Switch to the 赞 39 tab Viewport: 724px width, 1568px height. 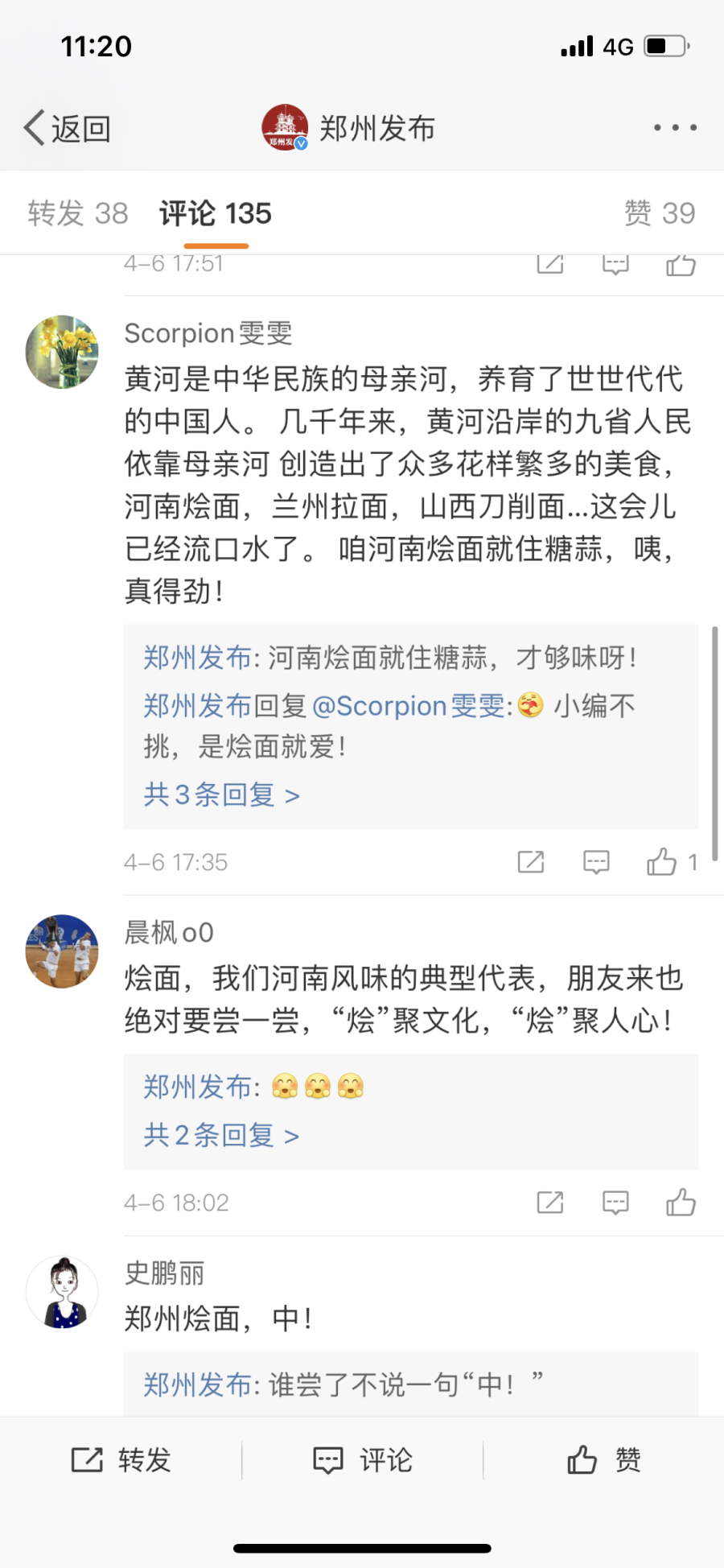659,213
